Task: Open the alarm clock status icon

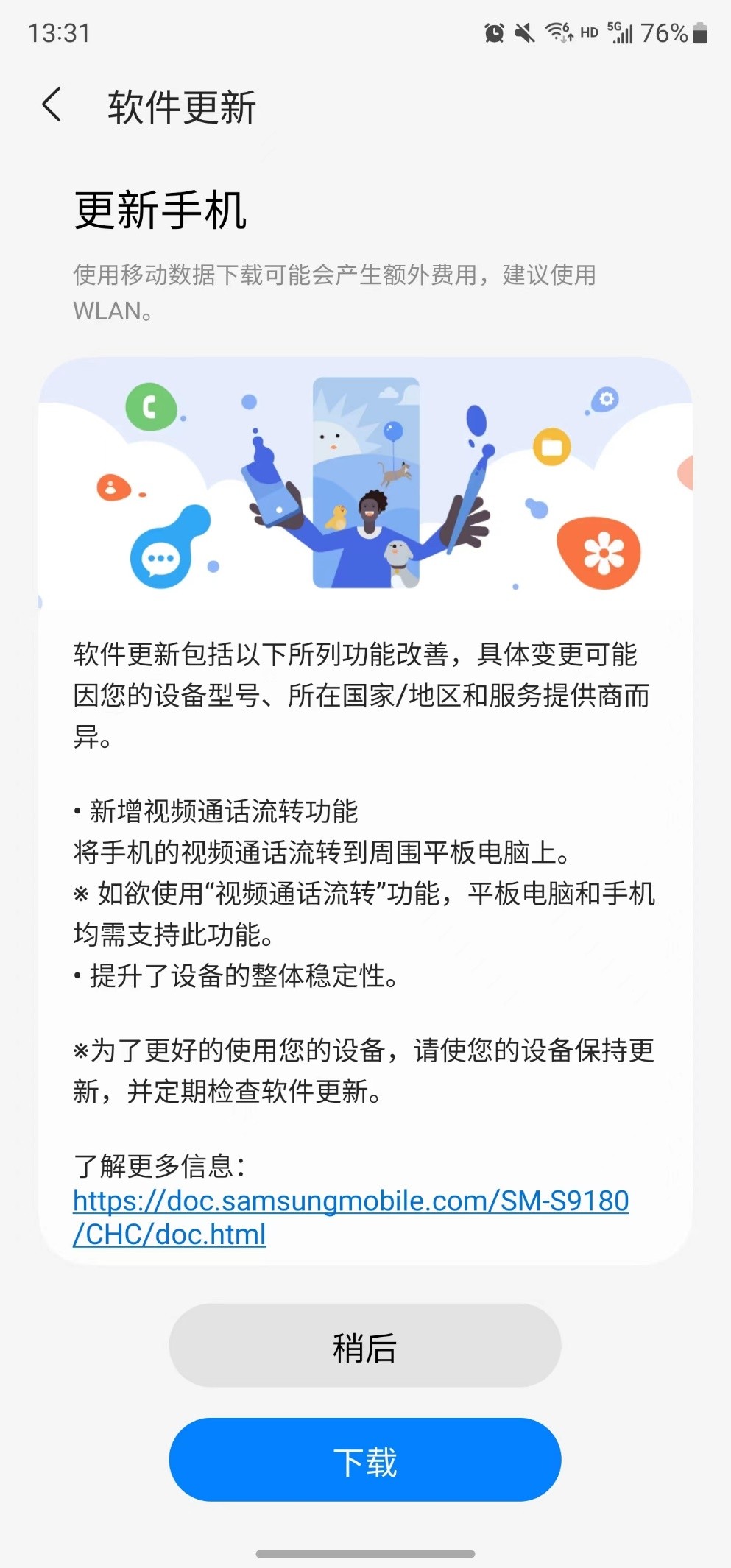Action: 495,32
